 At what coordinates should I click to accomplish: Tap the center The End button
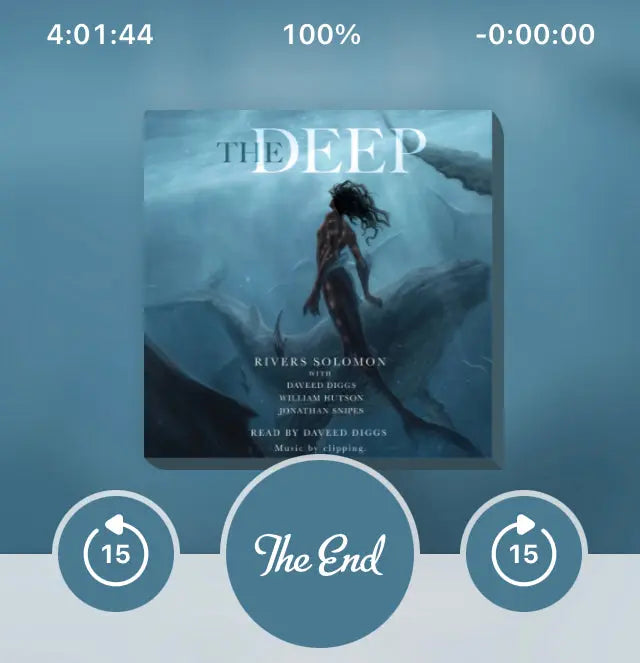click(x=319, y=555)
